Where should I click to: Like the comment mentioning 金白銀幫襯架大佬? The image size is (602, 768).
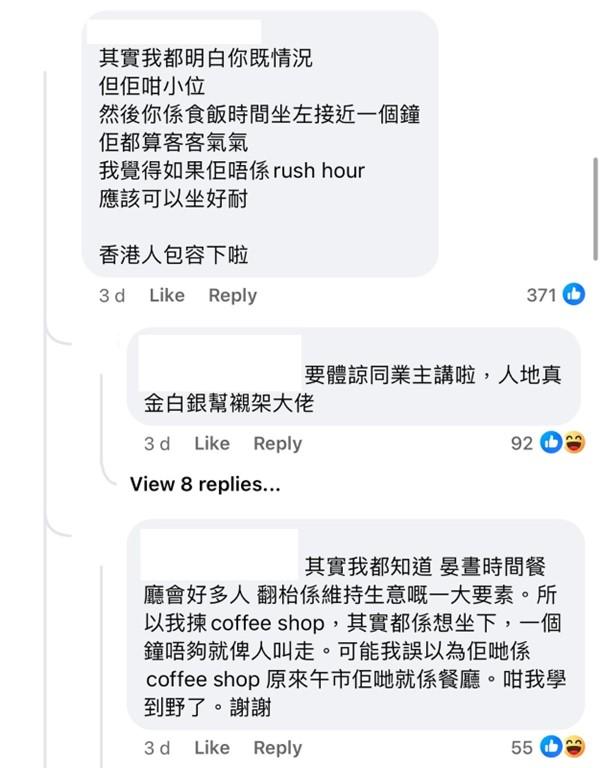(x=212, y=443)
